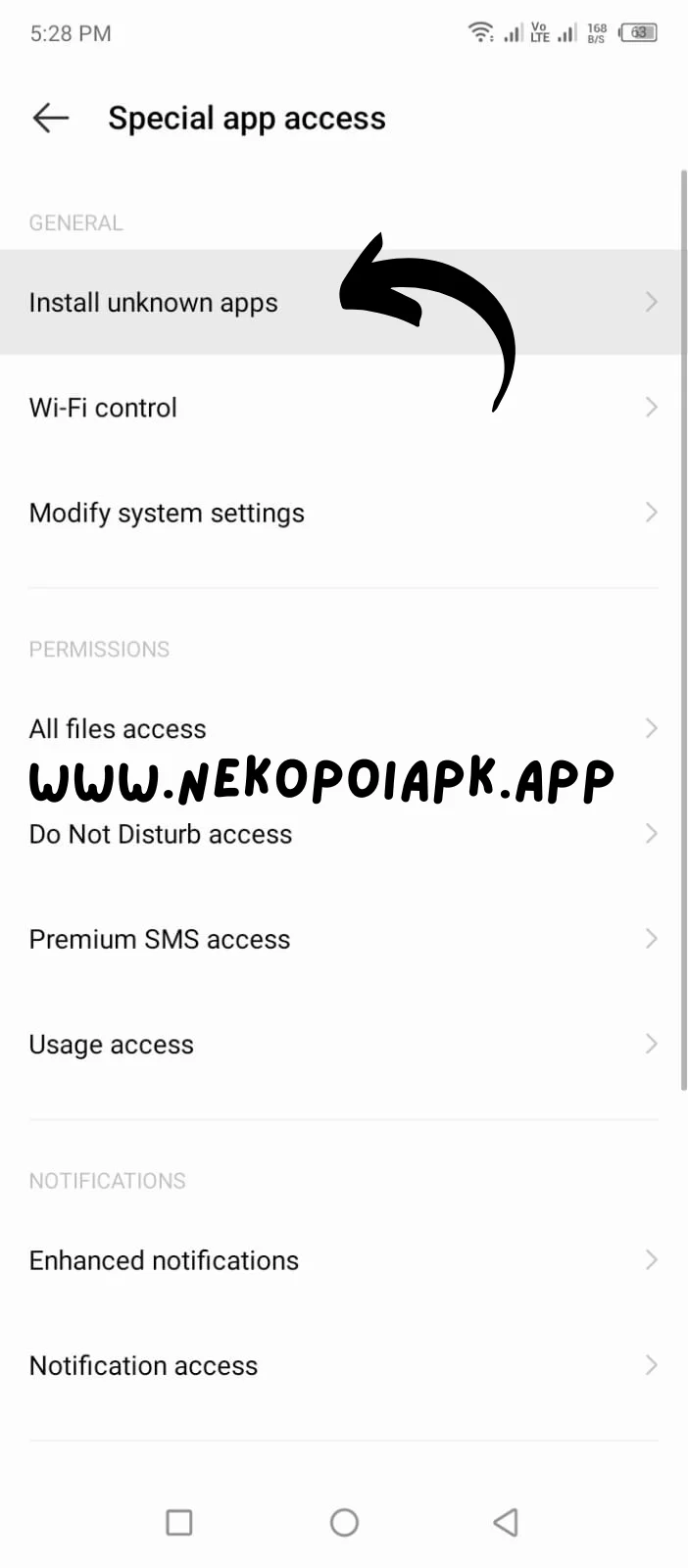Open Notification access
Viewport: 688px width, 1568px height.
[x=143, y=1366]
